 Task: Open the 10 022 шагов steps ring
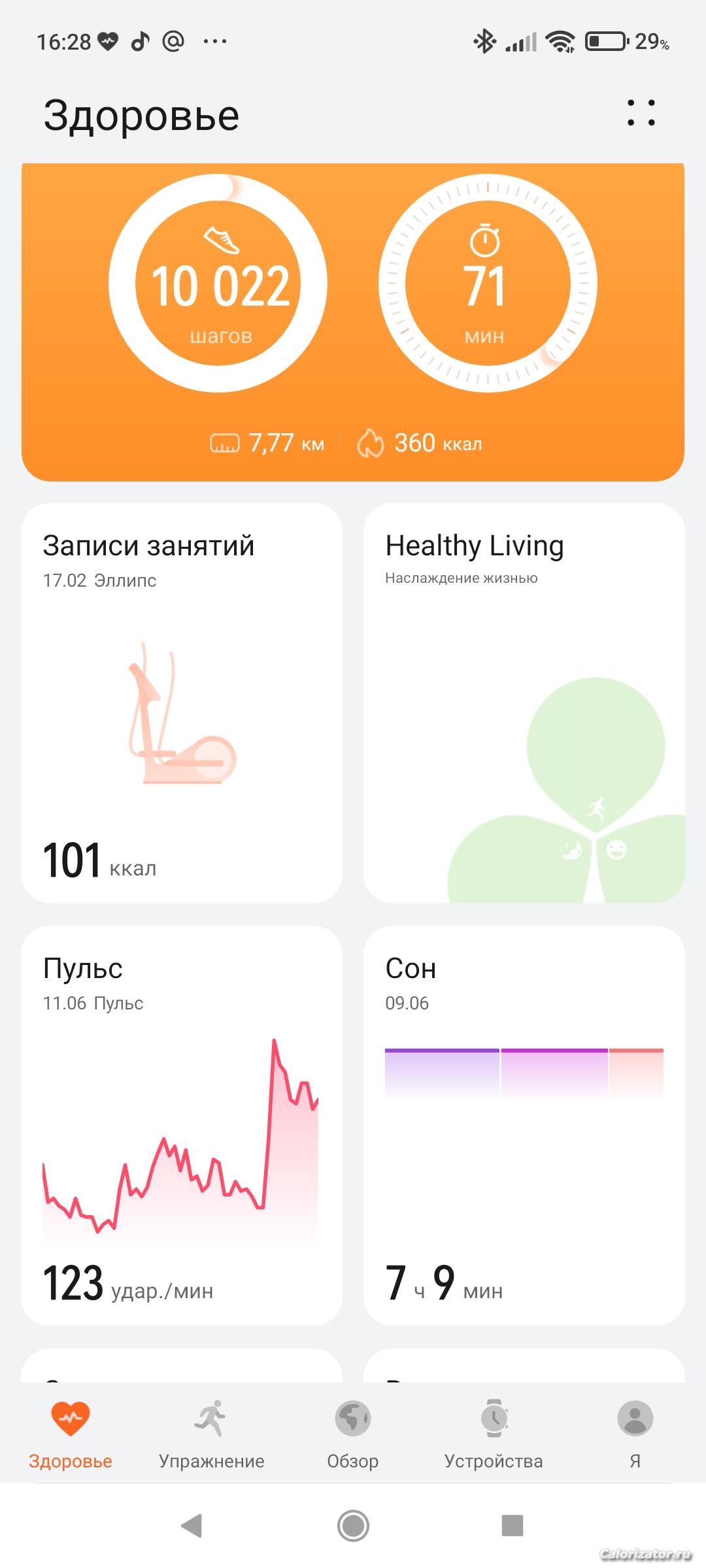(218, 284)
